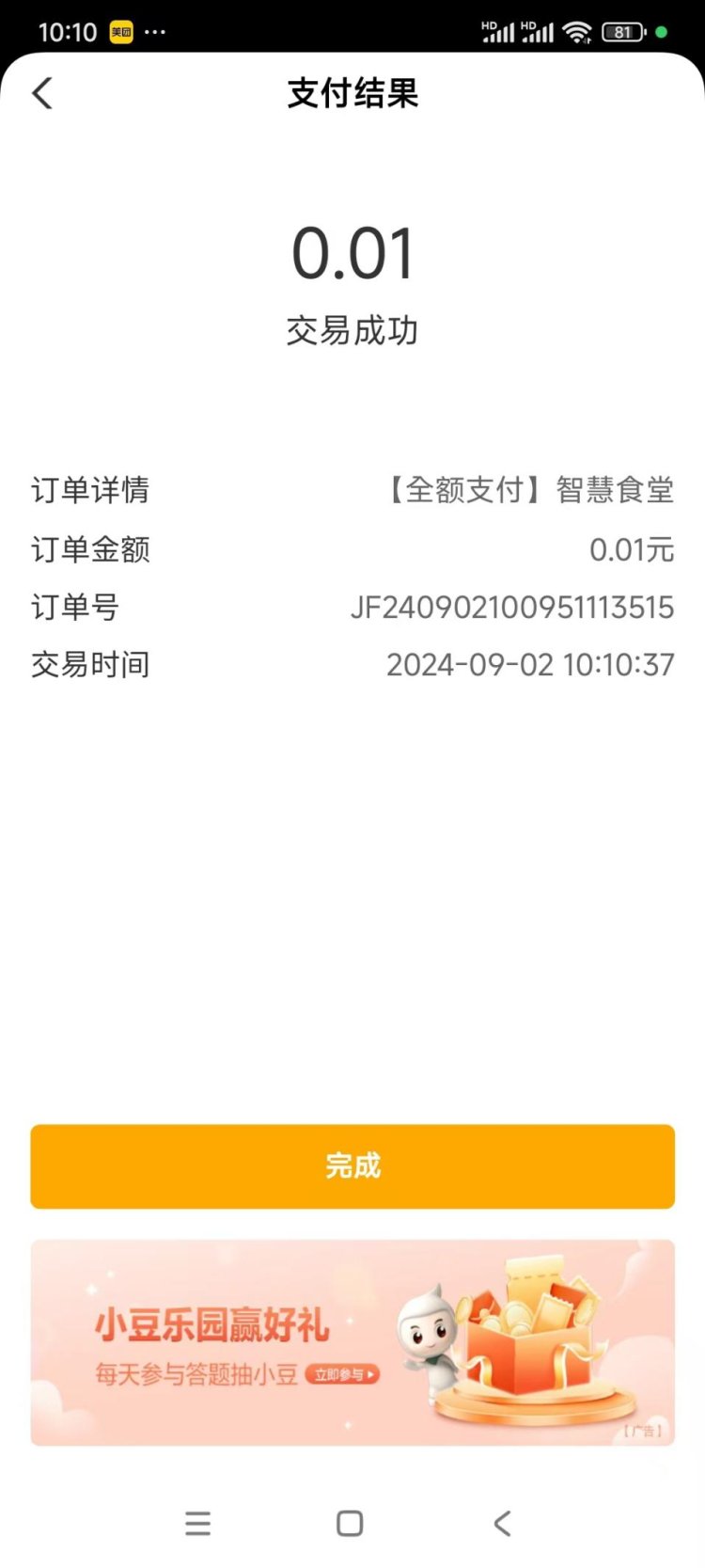Open recent apps from the navigation bar
The width and height of the screenshot is (705, 1568).
[x=197, y=1523]
